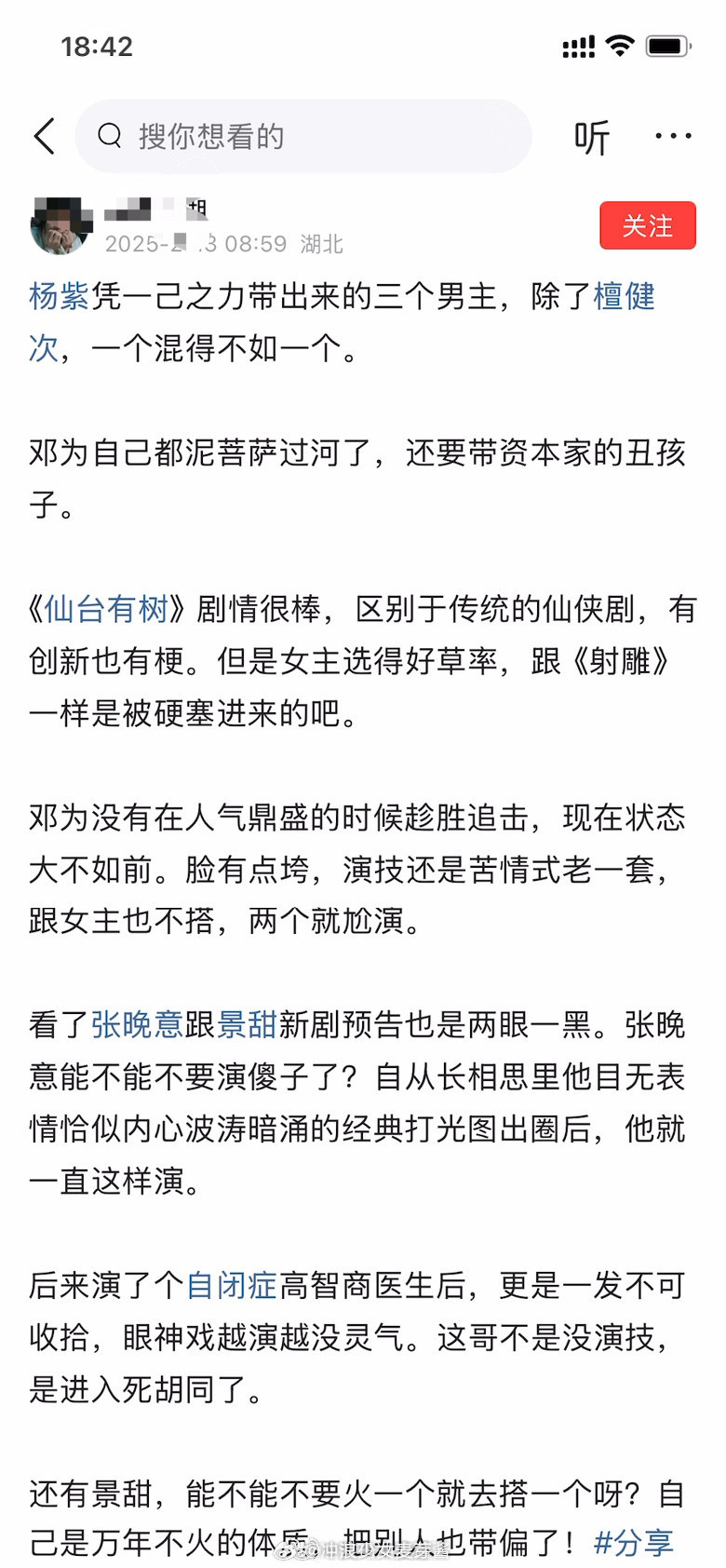Open the #分享 hashtag
The image size is (726, 1568).
(x=633, y=1543)
